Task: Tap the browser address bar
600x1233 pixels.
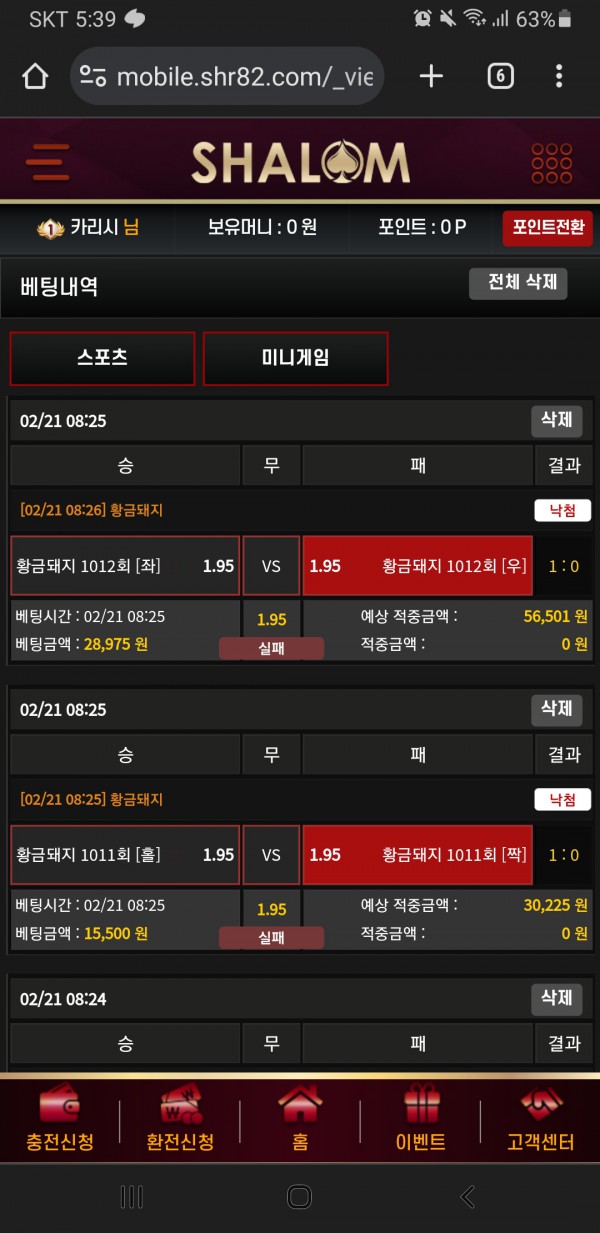Action: (x=228, y=76)
